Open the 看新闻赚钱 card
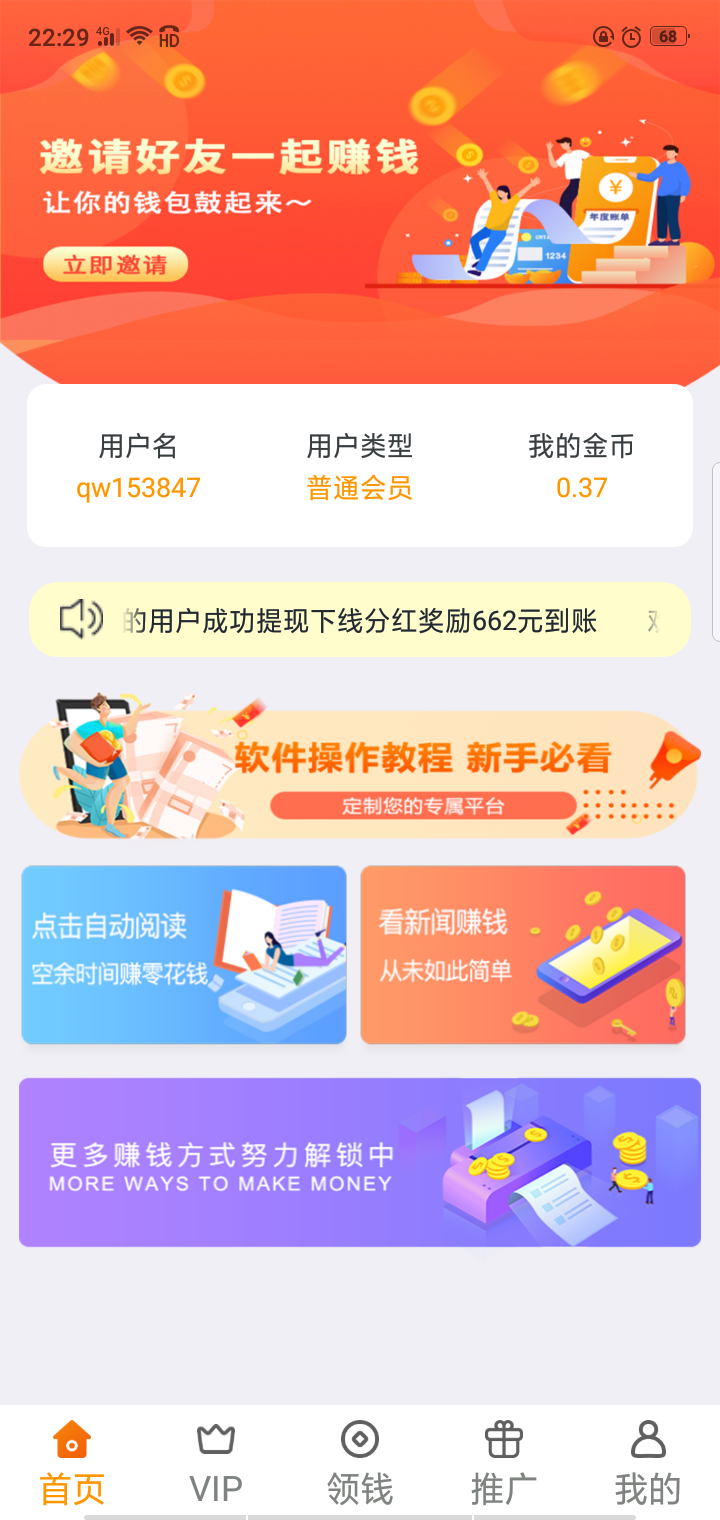Screen dimensions: 720x1520 pos(523,954)
